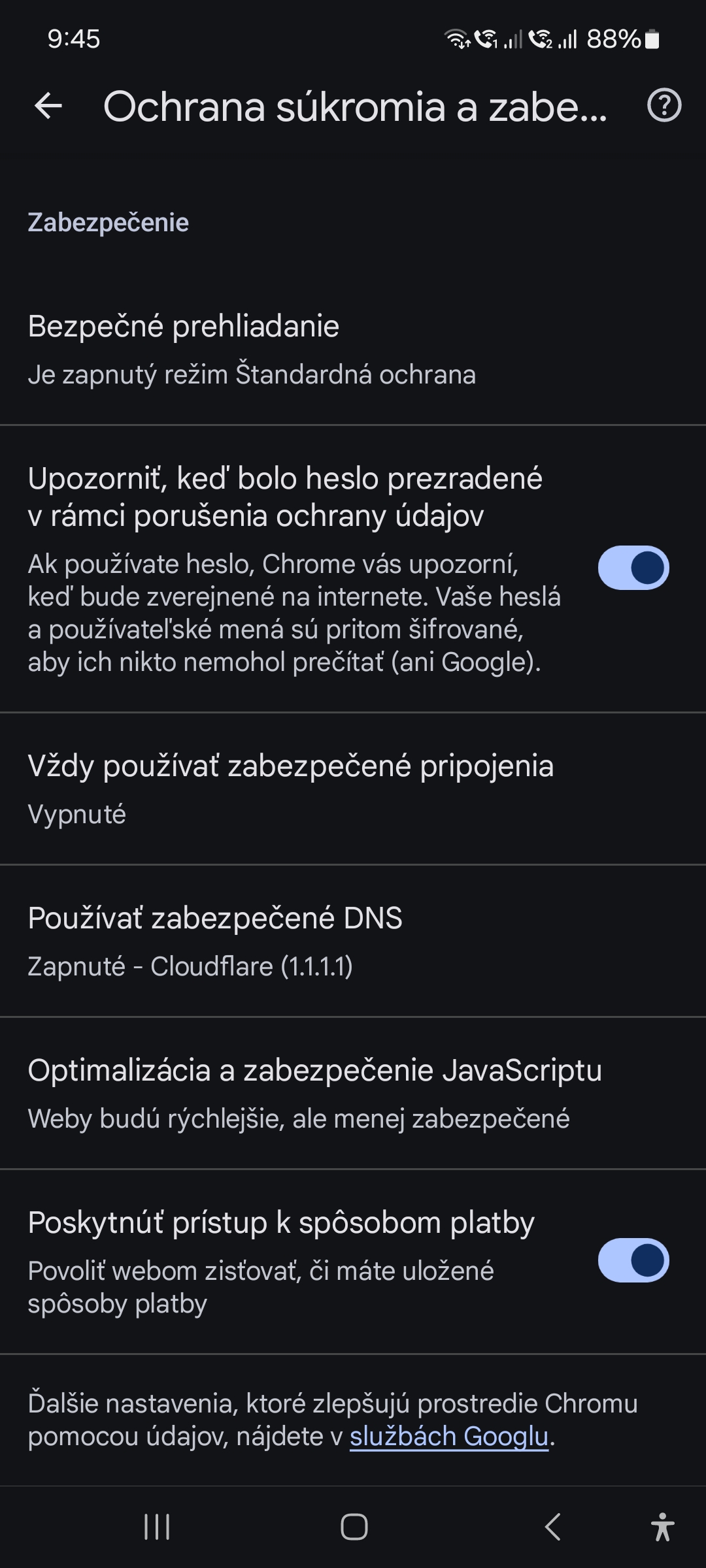The height and width of the screenshot is (1568, 706).
Task: Tap the system home button
Action: (354, 1527)
